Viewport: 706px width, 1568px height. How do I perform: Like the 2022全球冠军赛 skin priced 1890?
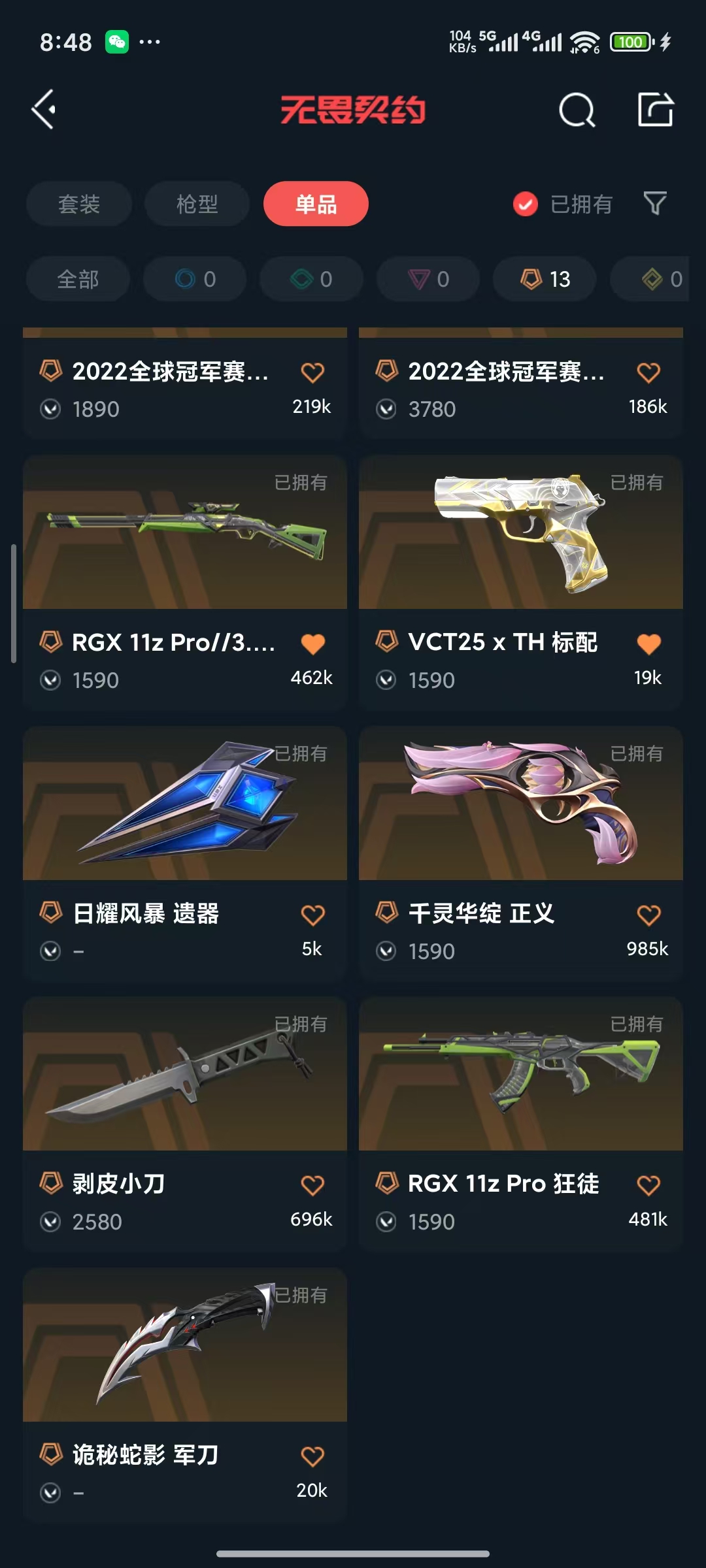point(312,372)
